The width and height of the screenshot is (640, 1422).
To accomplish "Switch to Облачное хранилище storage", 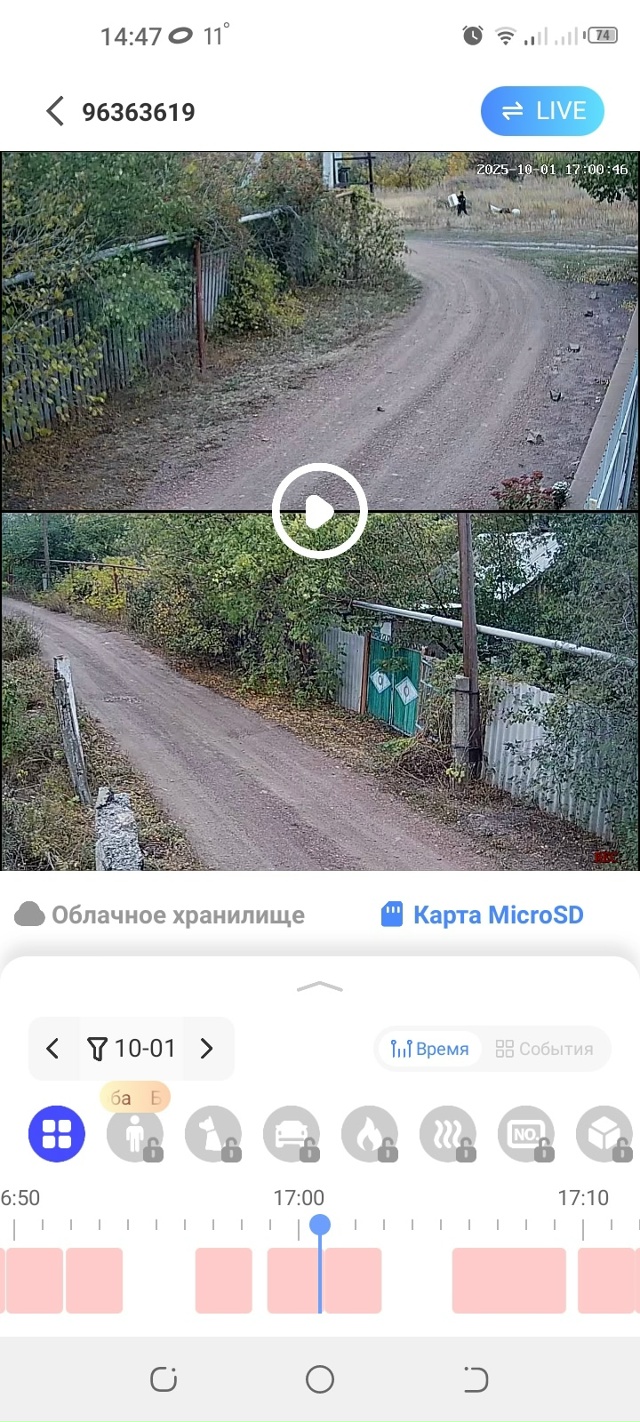I will [x=160, y=914].
